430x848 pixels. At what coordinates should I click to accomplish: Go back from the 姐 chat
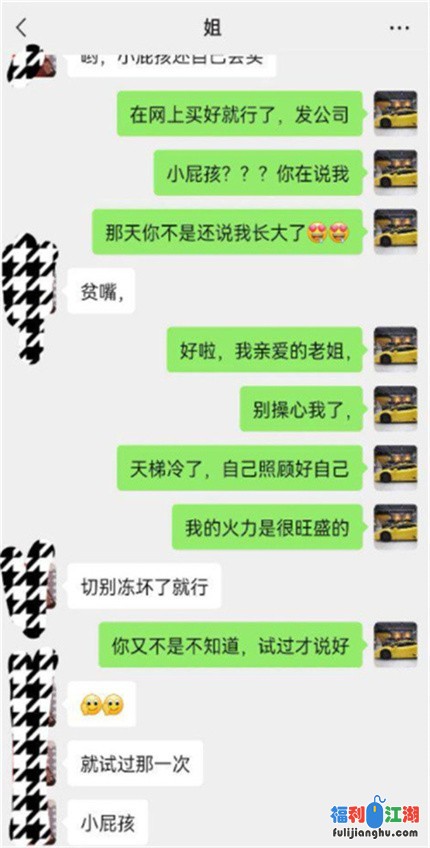pyautogui.click(x=21, y=28)
